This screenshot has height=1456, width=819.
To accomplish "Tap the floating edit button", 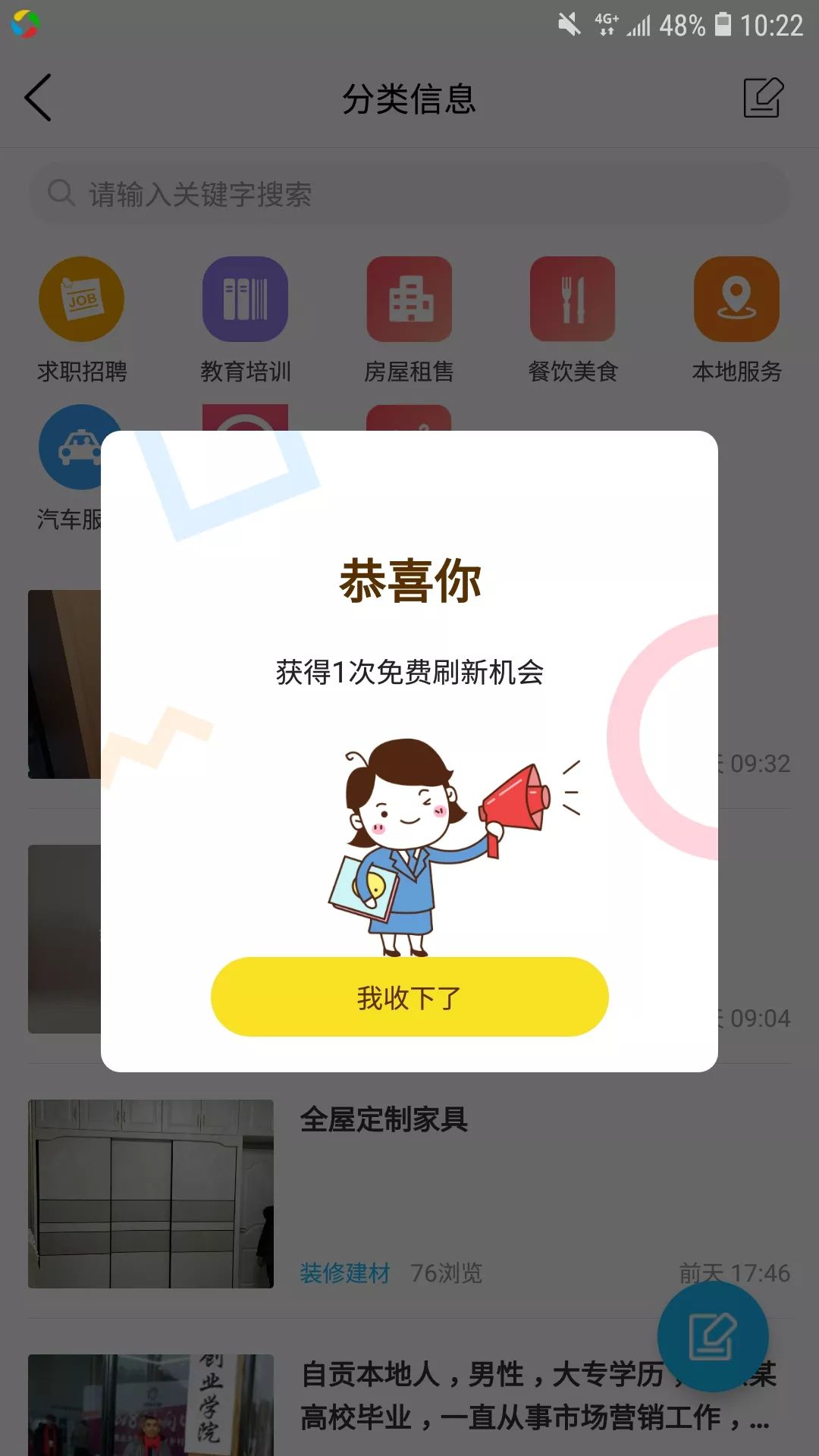I will [x=713, y=1337].
